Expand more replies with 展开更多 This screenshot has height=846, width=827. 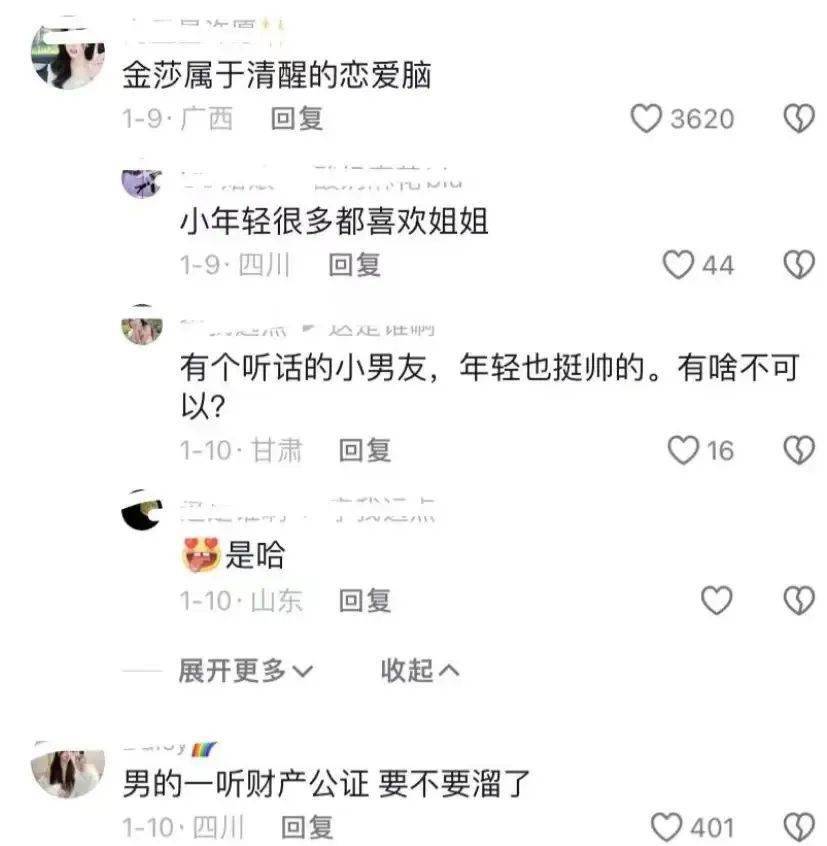tap(245, 671)
